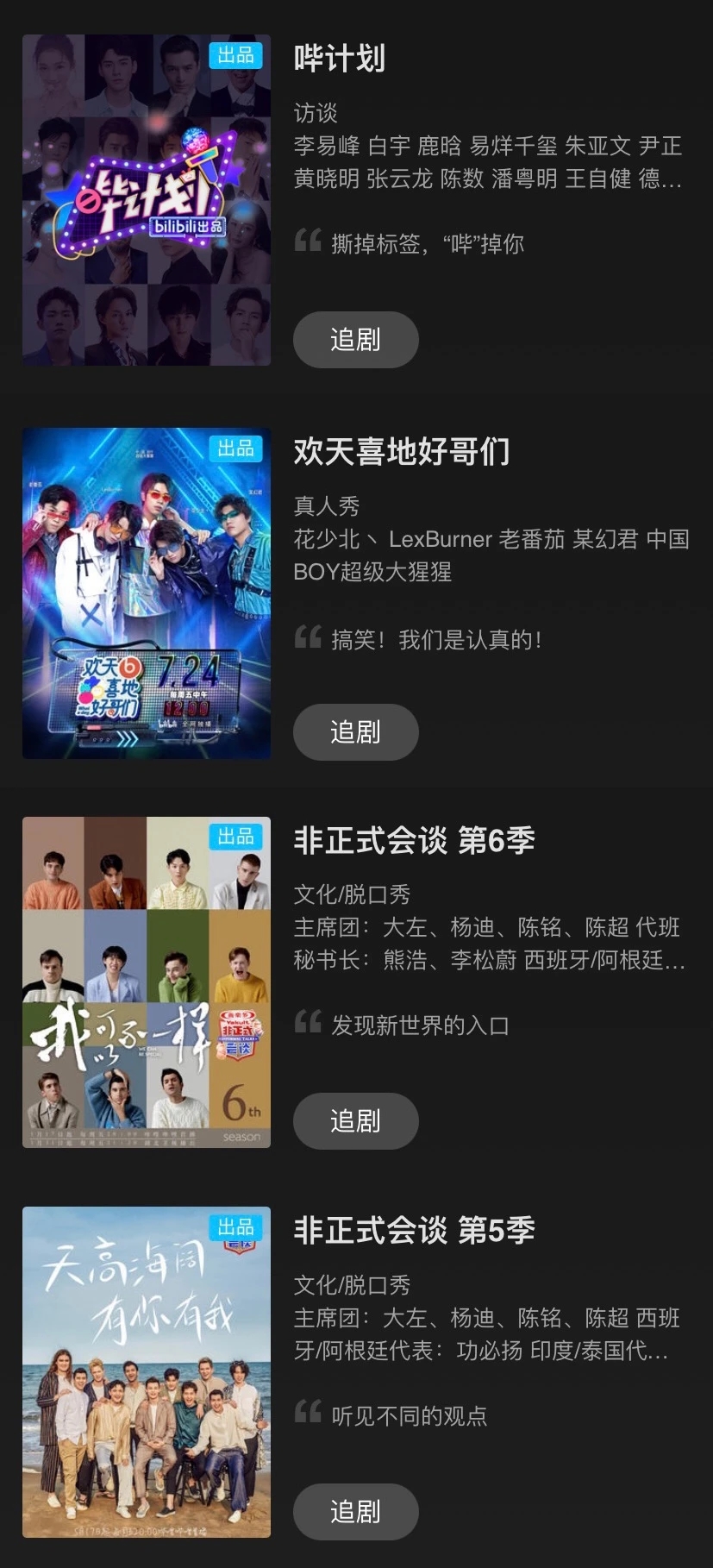Open the 哔计划 poster thumbnail
This screenshot has width=713, height=1568.
147,200
